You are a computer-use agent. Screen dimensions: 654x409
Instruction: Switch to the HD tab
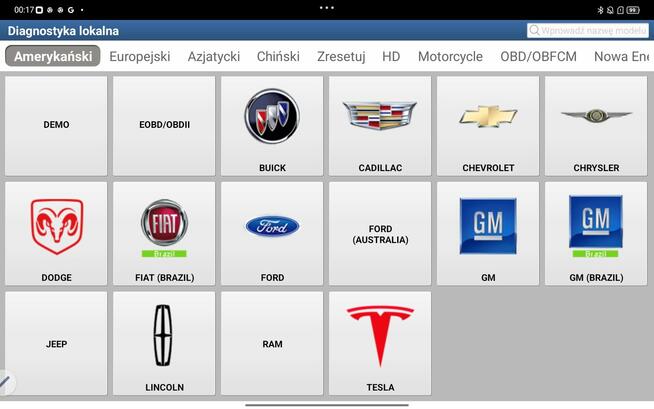coord(391,56)
